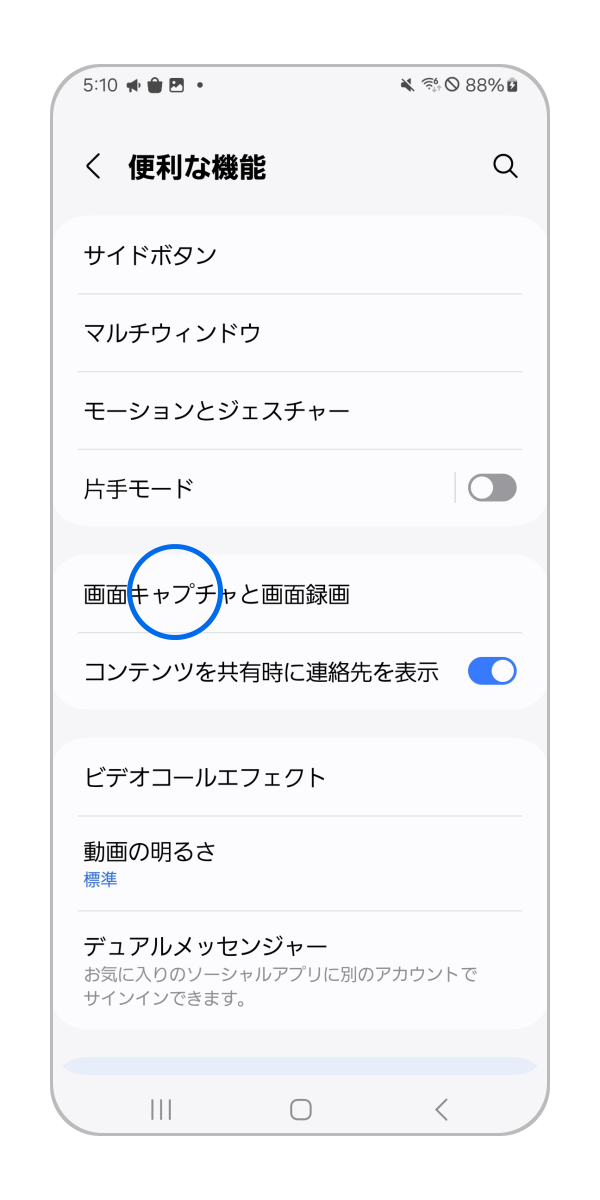Open recent apps from navigation bar
The height and width of the screenshot is (1200, 600).
click(x=160, y=1108)
